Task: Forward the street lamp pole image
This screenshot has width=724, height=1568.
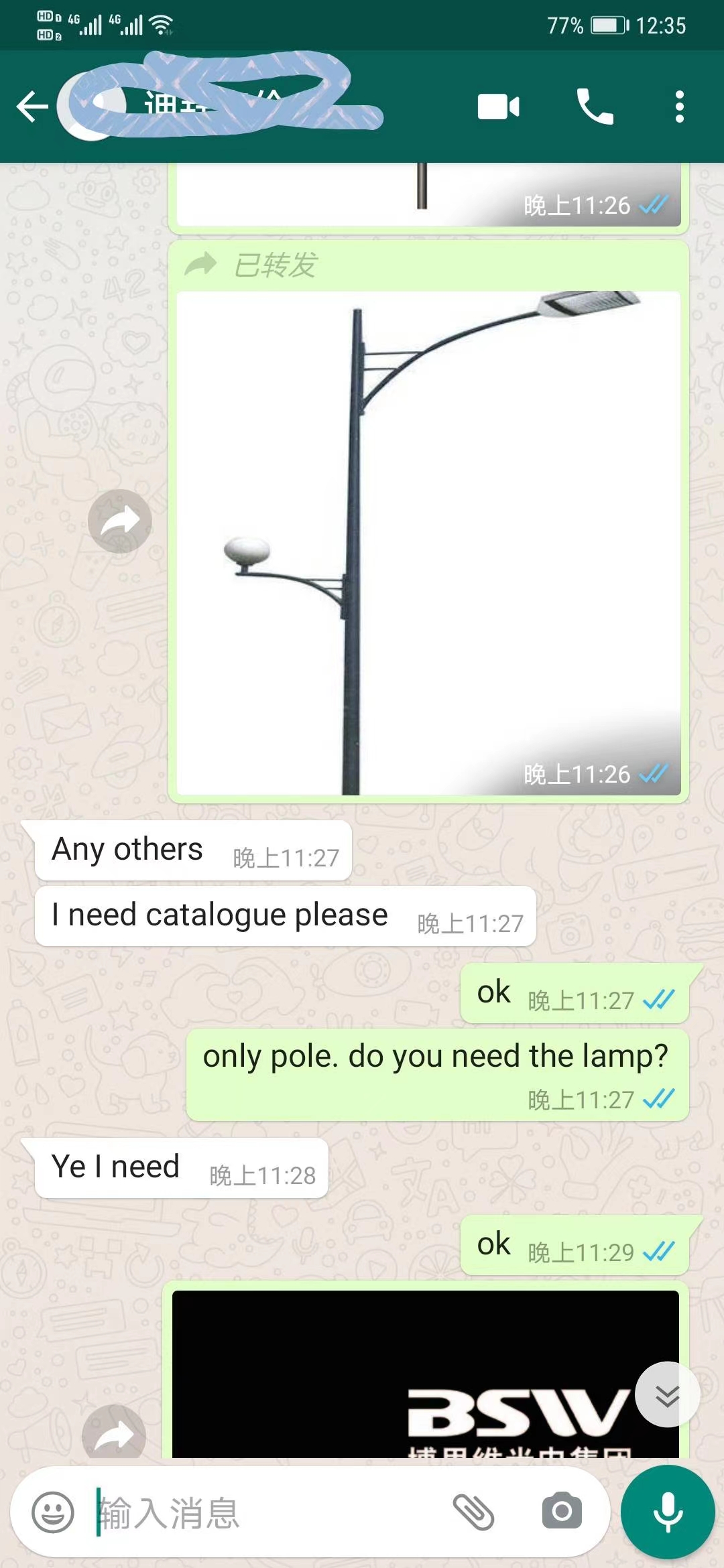Action: (120, 521)
